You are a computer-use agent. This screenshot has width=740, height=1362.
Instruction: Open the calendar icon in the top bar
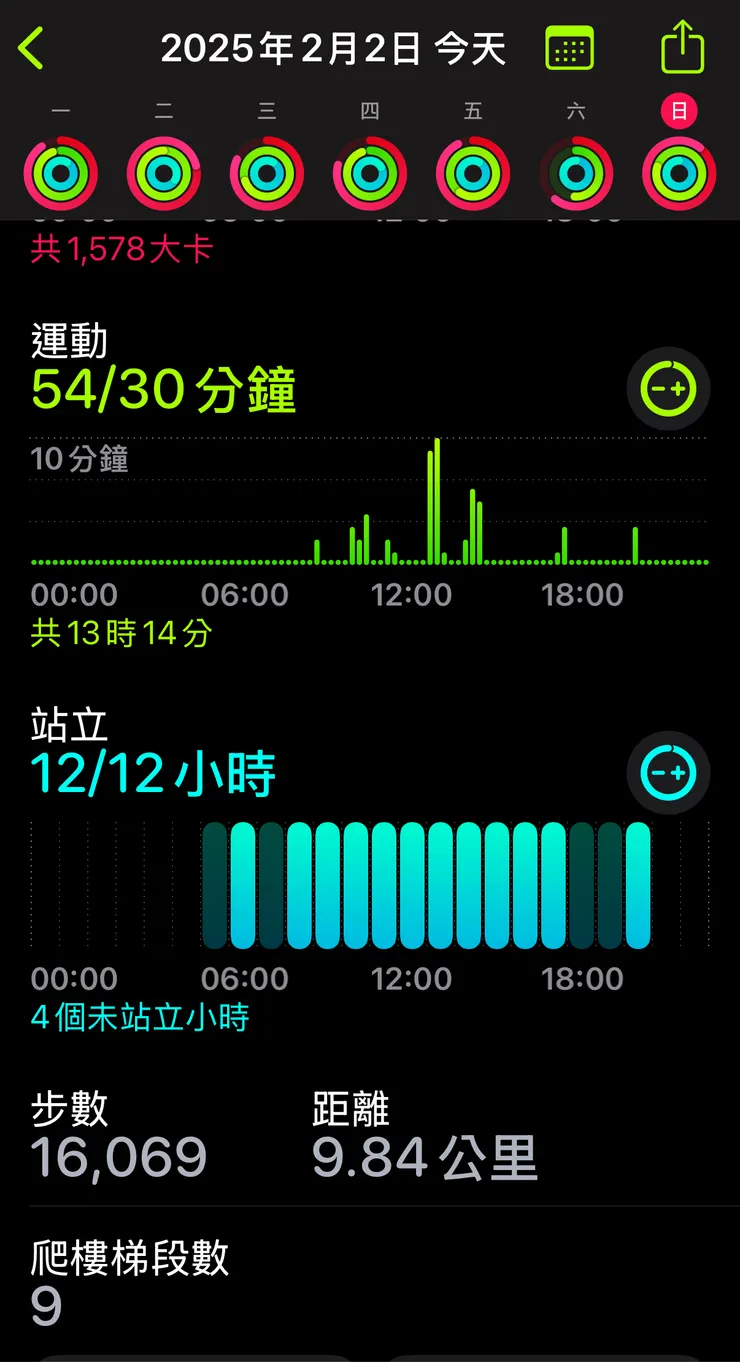[x=570, y=47]
